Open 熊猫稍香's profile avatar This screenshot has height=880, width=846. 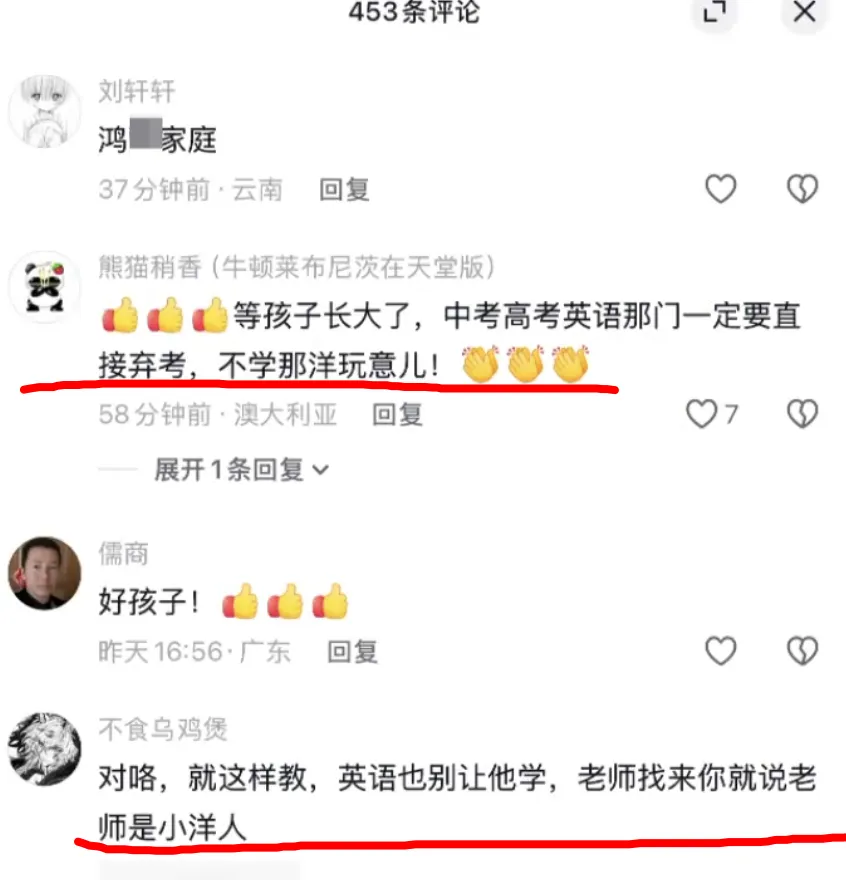point(44,288)
